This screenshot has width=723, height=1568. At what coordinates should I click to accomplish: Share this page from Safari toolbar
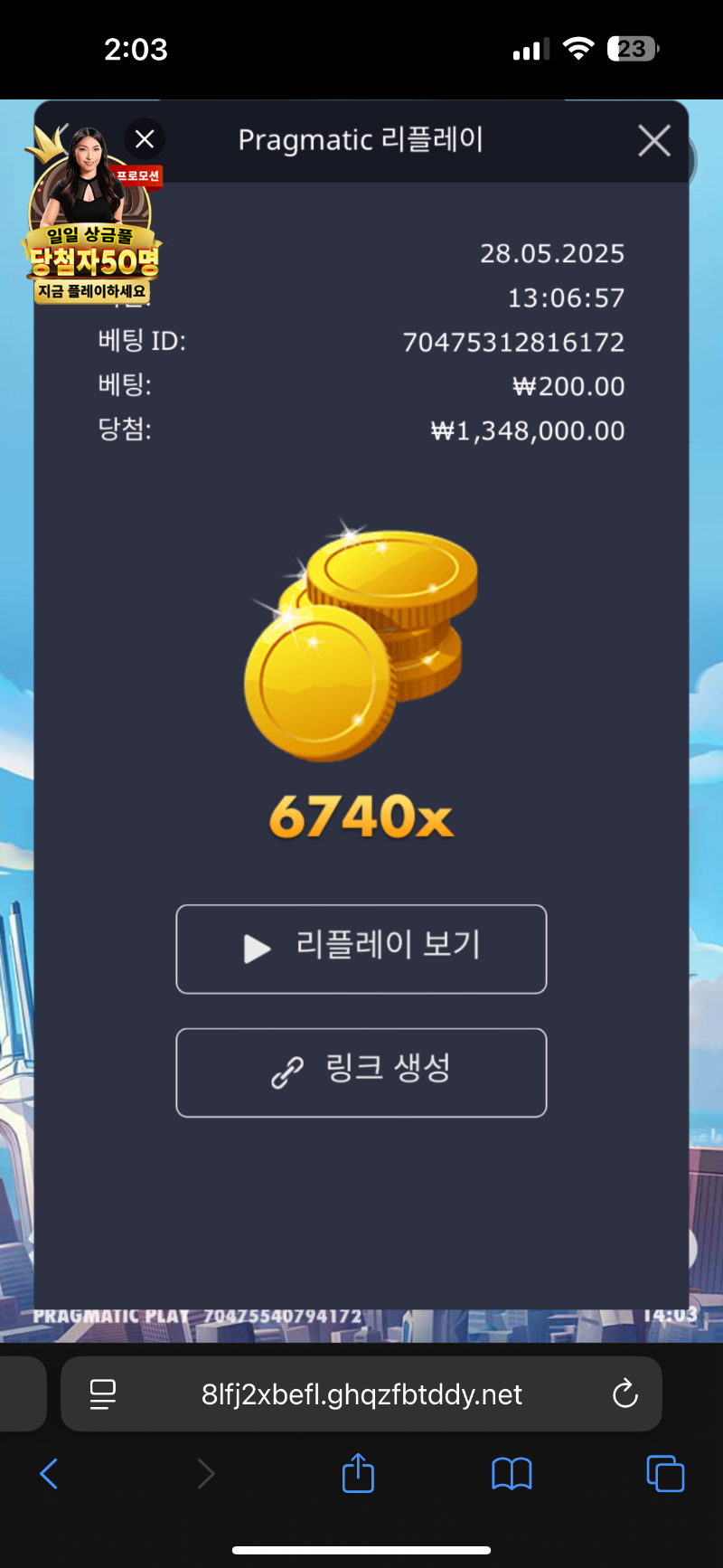click(x=358, y=1474)
